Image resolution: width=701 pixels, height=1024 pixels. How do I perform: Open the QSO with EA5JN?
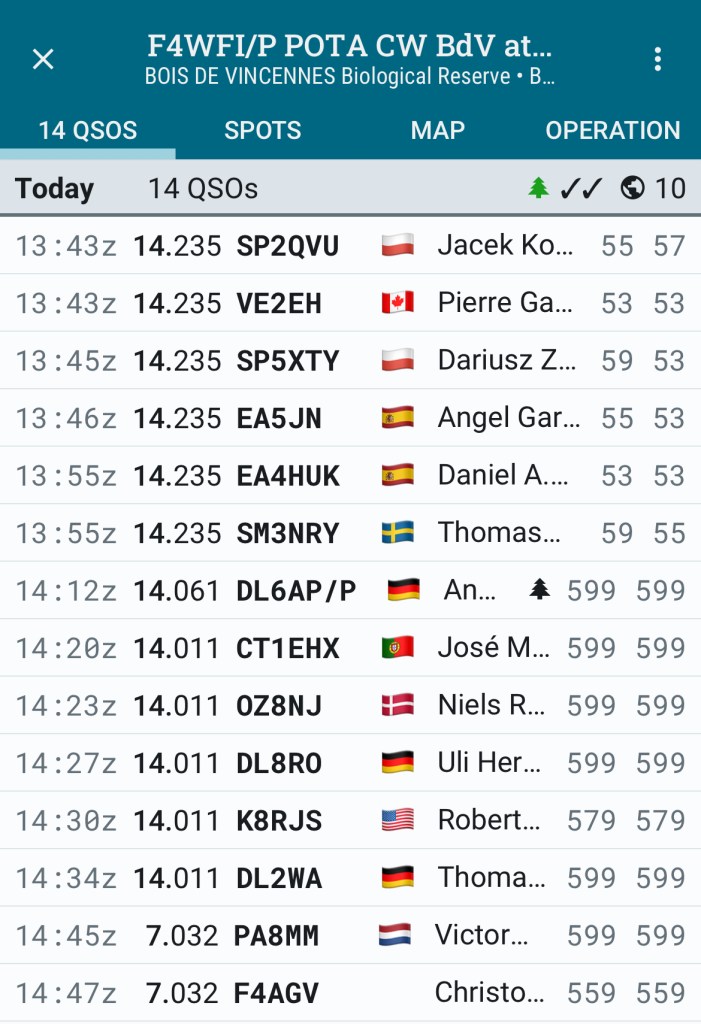(350, 418)
